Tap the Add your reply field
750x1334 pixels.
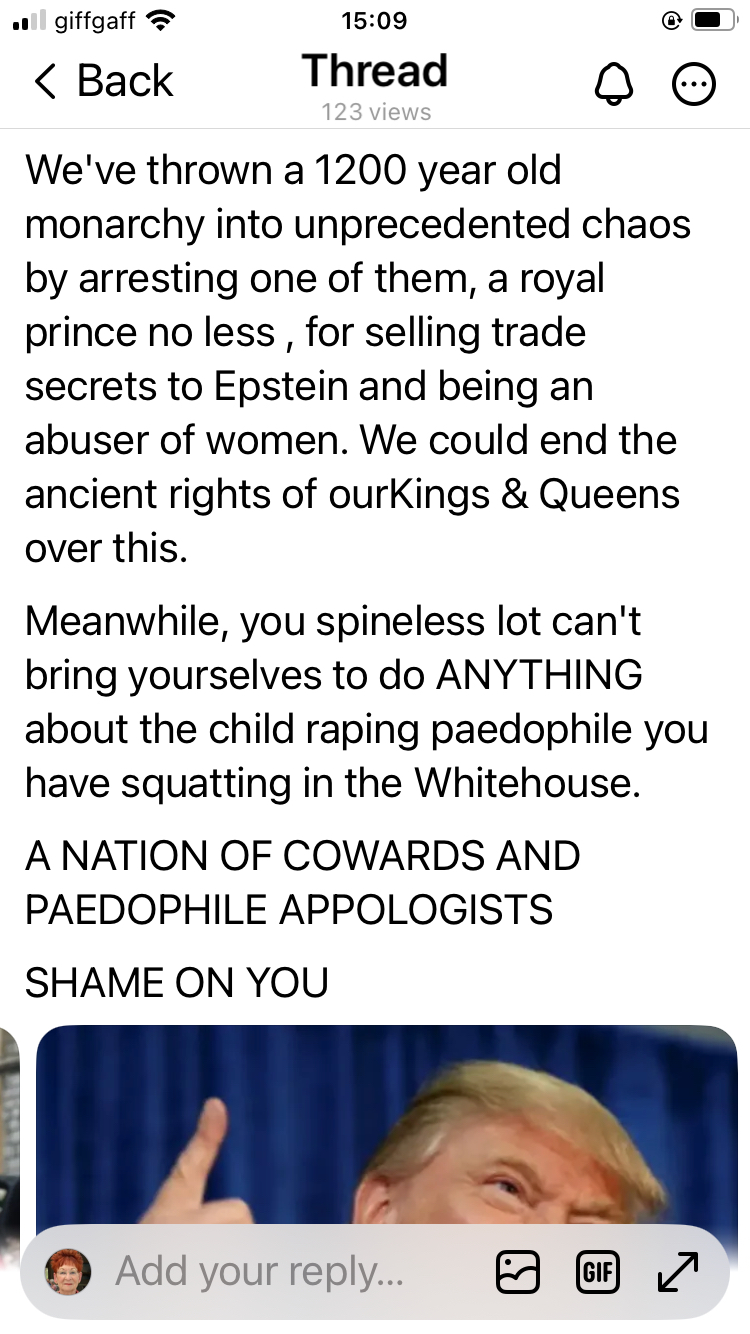pos(260,1272)
